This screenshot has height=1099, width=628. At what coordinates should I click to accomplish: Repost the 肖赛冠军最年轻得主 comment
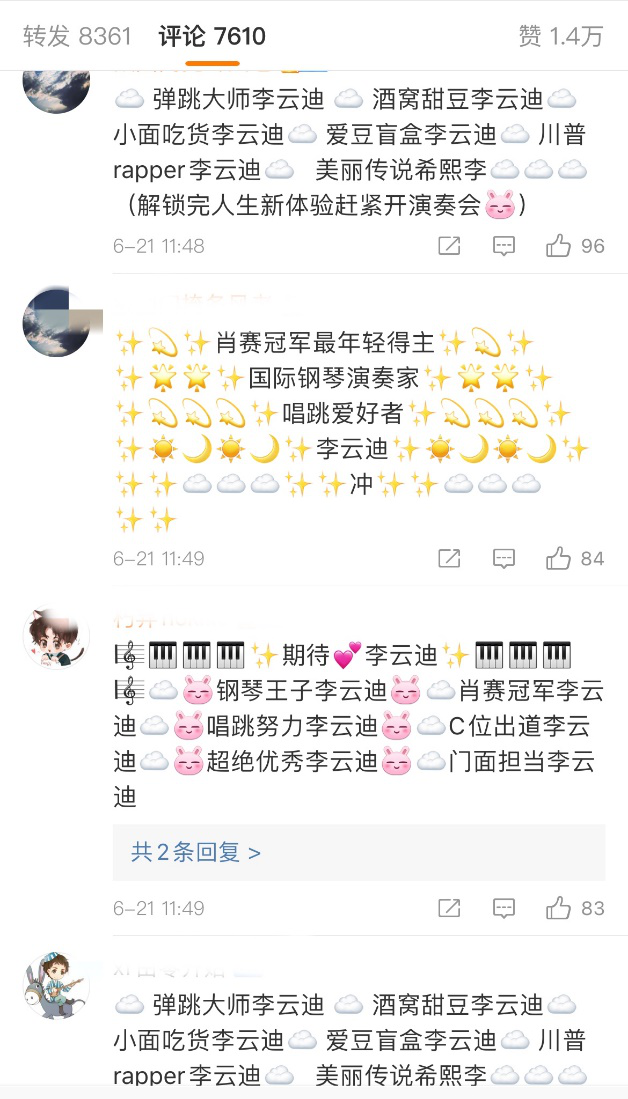click(x=450, y=558)
